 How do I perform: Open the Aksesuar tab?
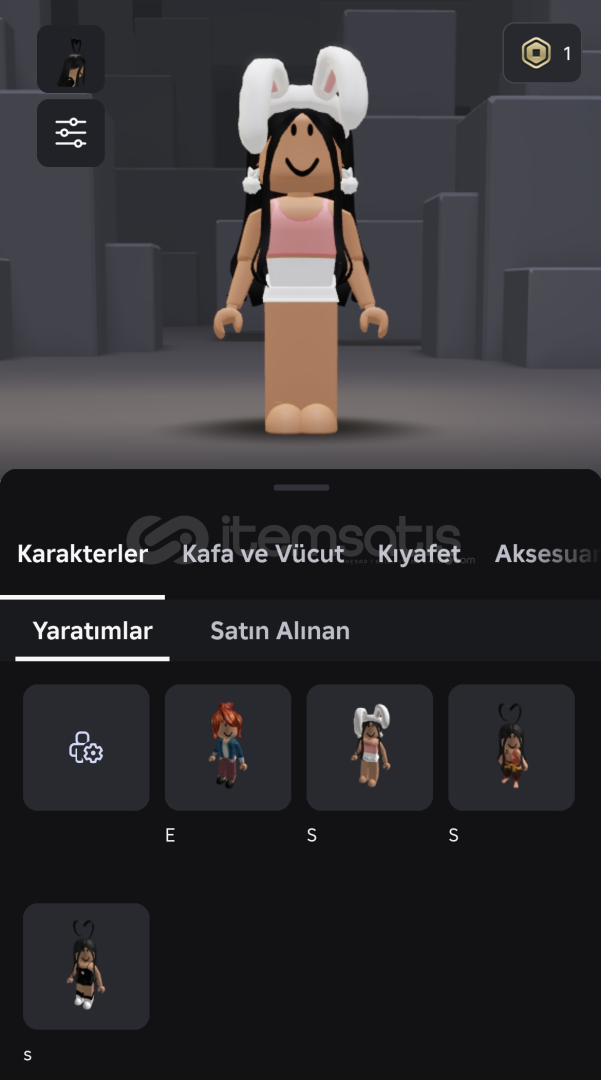click(546, 554)
